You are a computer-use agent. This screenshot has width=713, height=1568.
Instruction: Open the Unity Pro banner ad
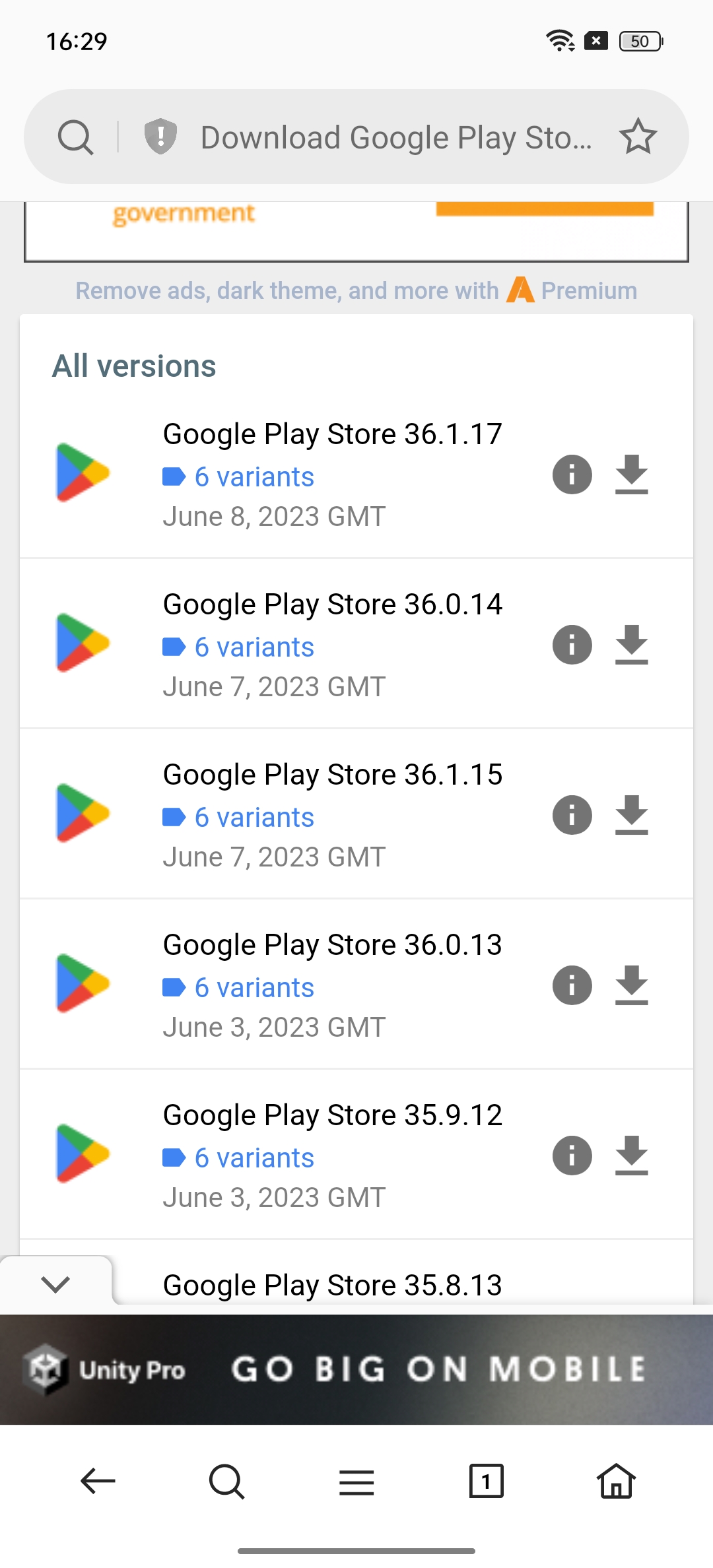356,1369
